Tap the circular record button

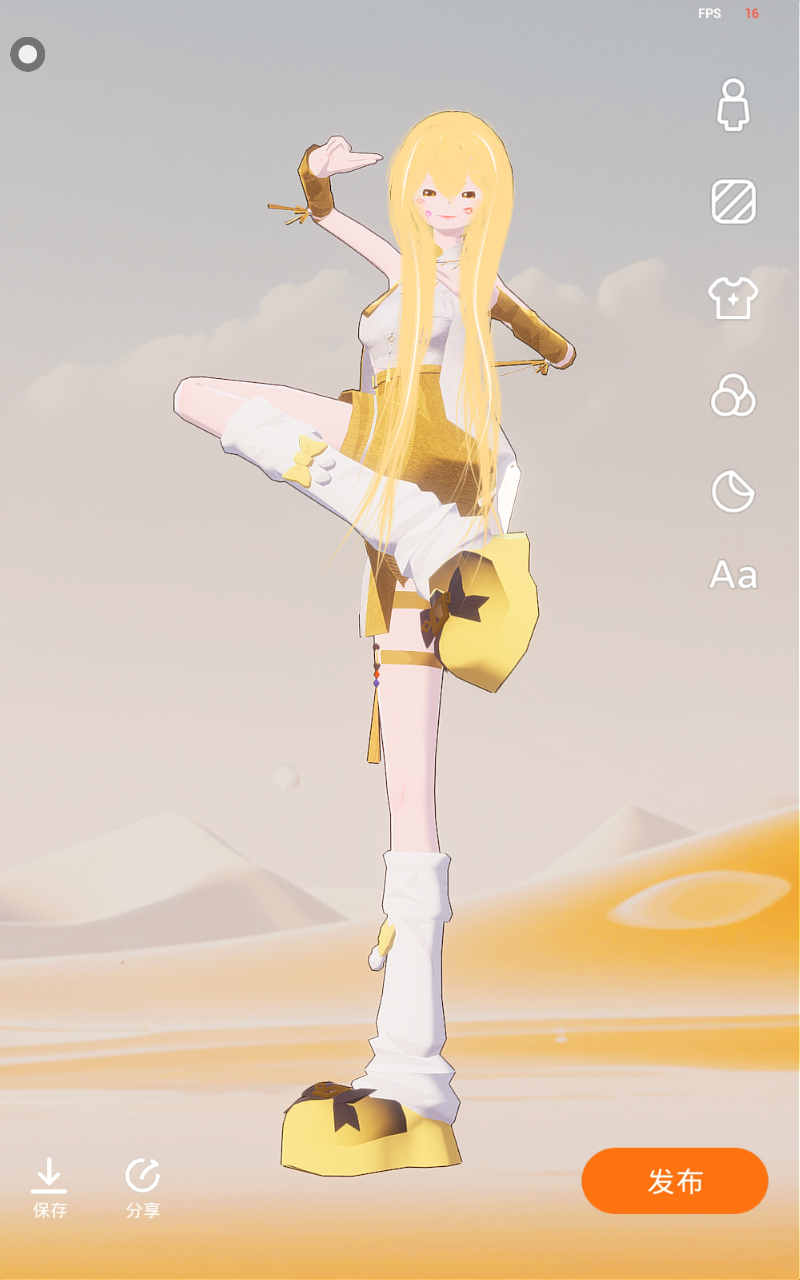[x=28, y=54]
